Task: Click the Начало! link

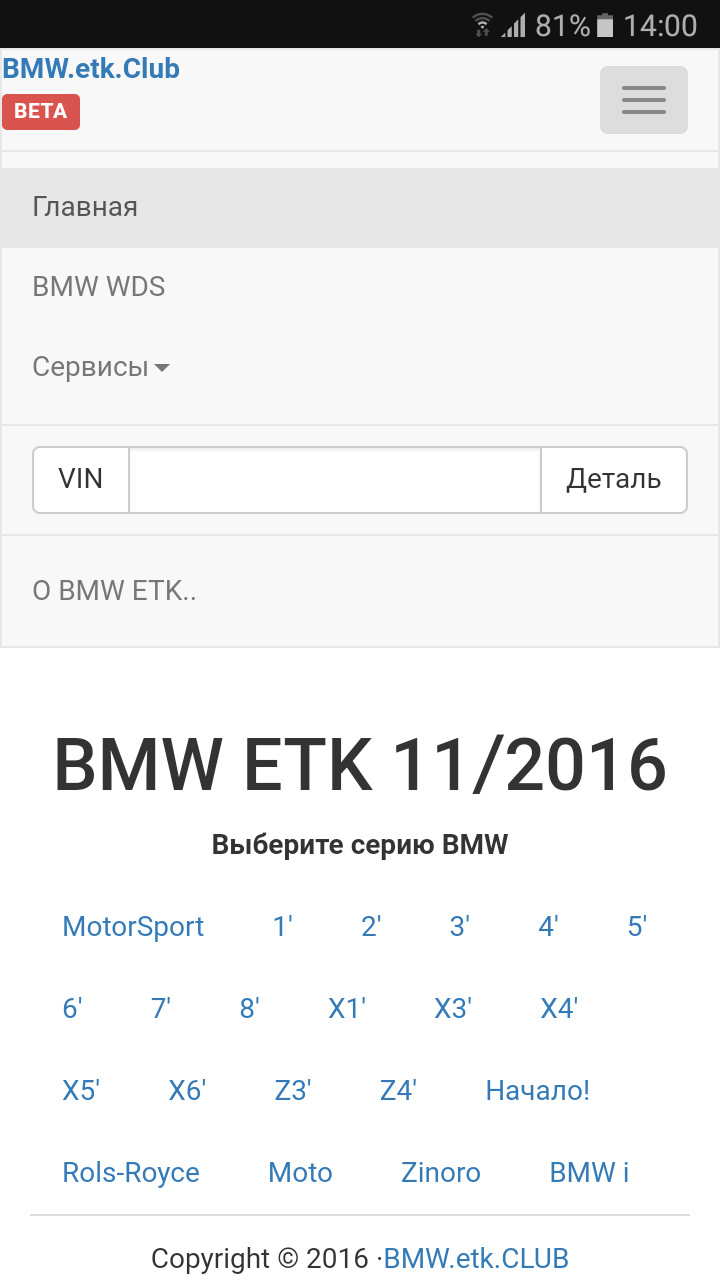Action: coord(537,1090)
